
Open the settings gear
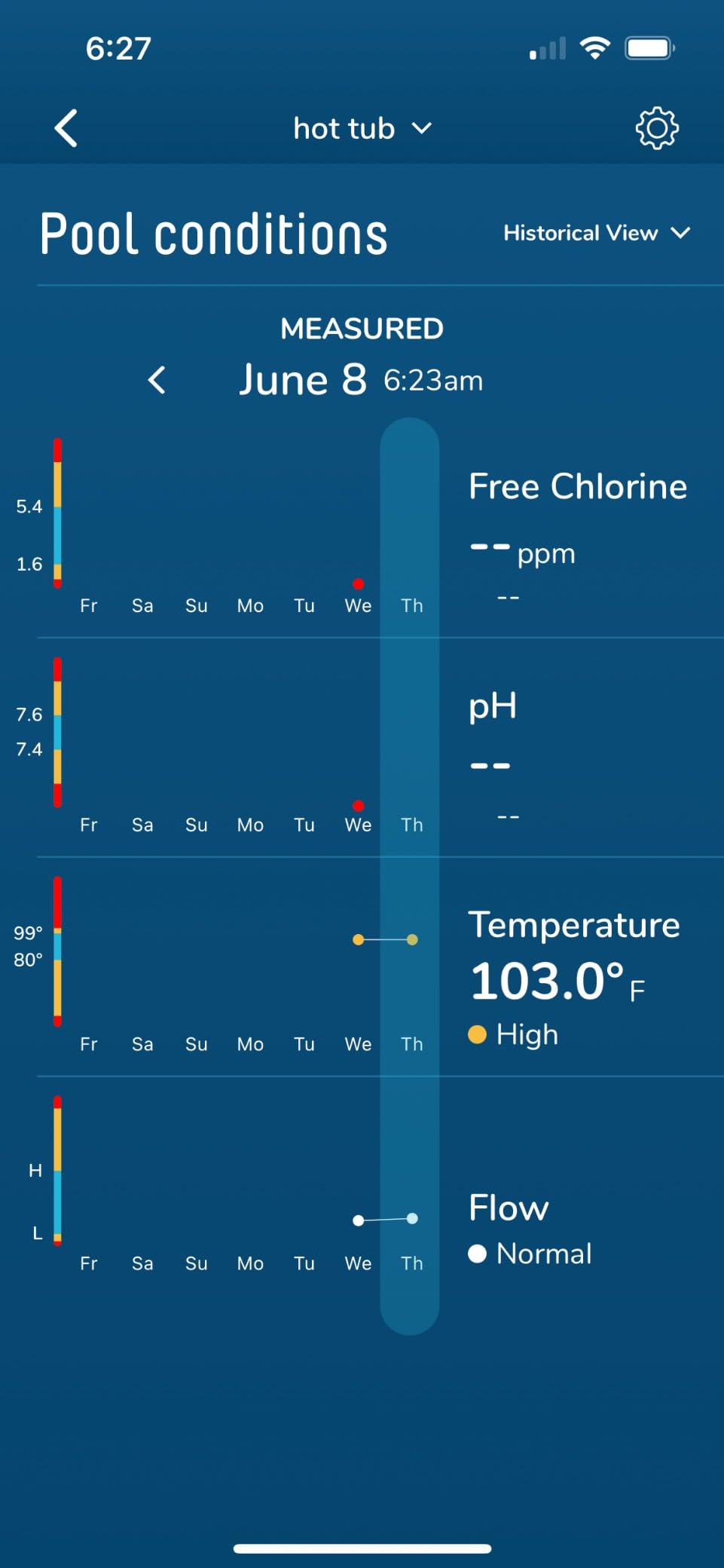click(657, 128)
